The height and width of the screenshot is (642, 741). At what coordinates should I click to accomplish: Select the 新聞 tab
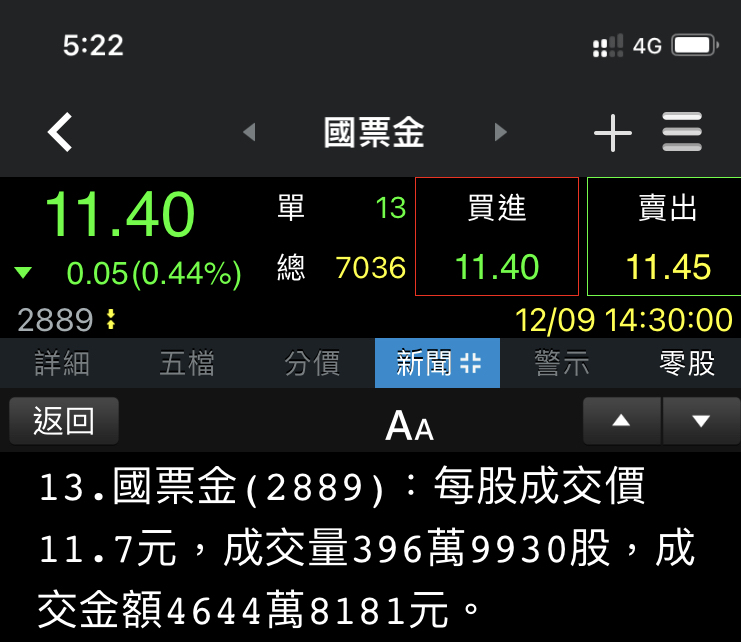click(x=438, y=363)
